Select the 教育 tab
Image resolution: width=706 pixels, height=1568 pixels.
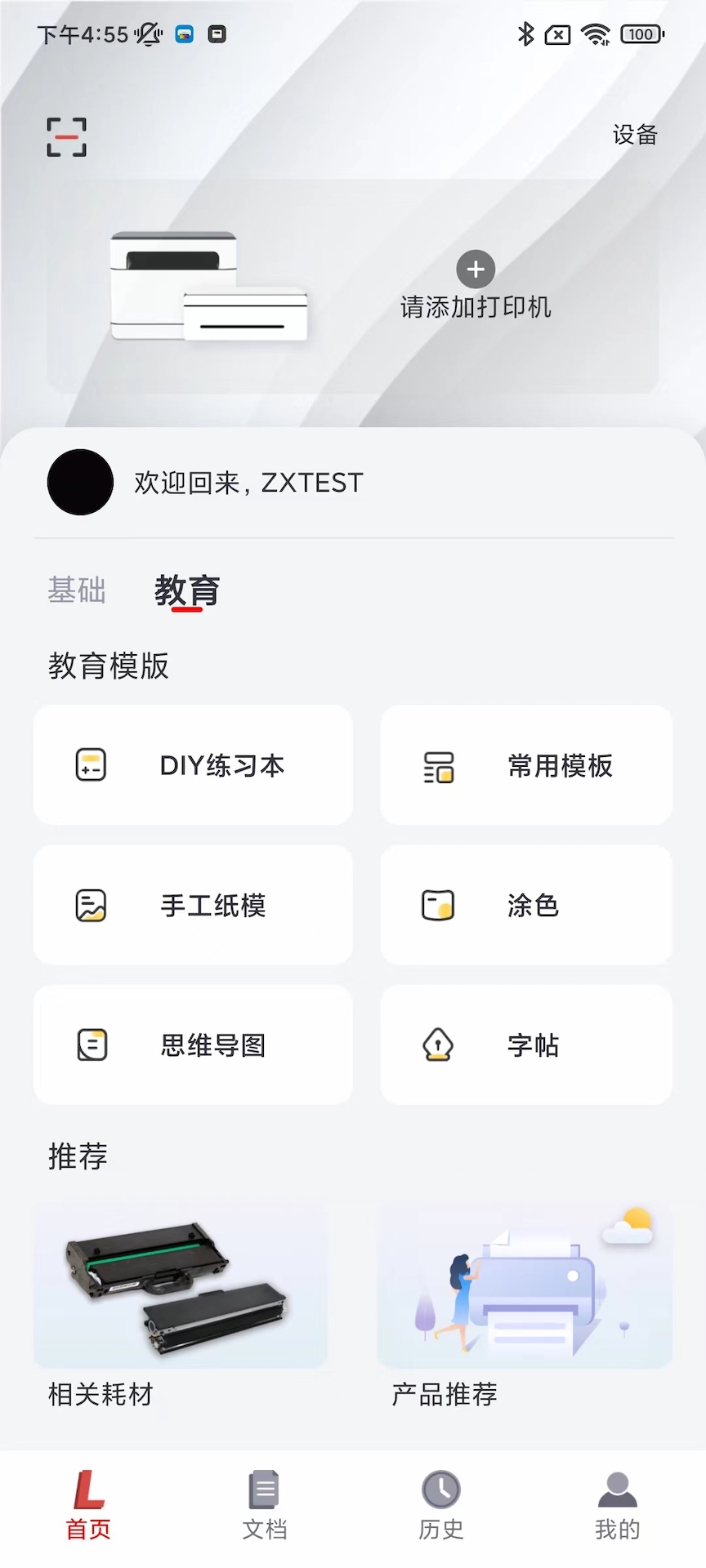coord(188,590)
